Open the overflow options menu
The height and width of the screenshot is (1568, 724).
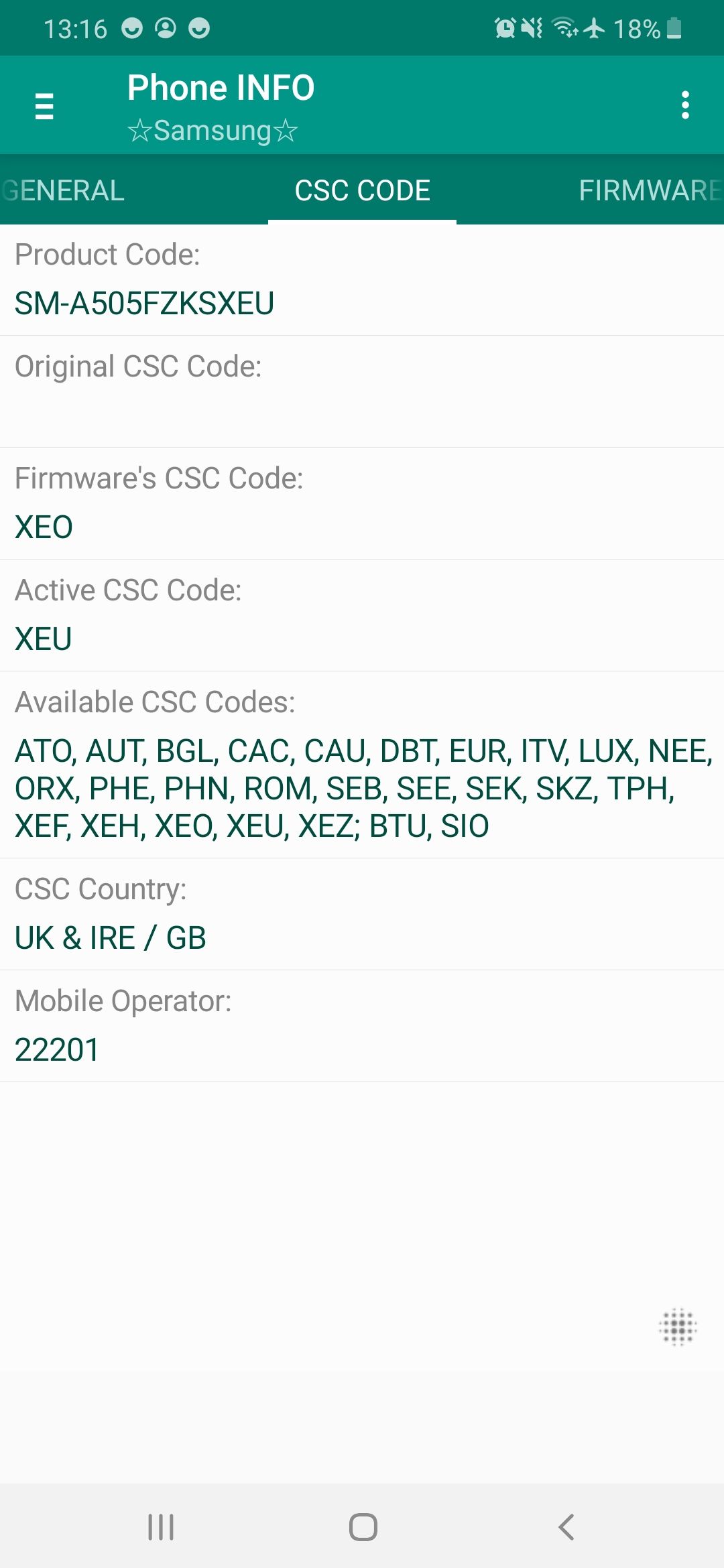684,105
